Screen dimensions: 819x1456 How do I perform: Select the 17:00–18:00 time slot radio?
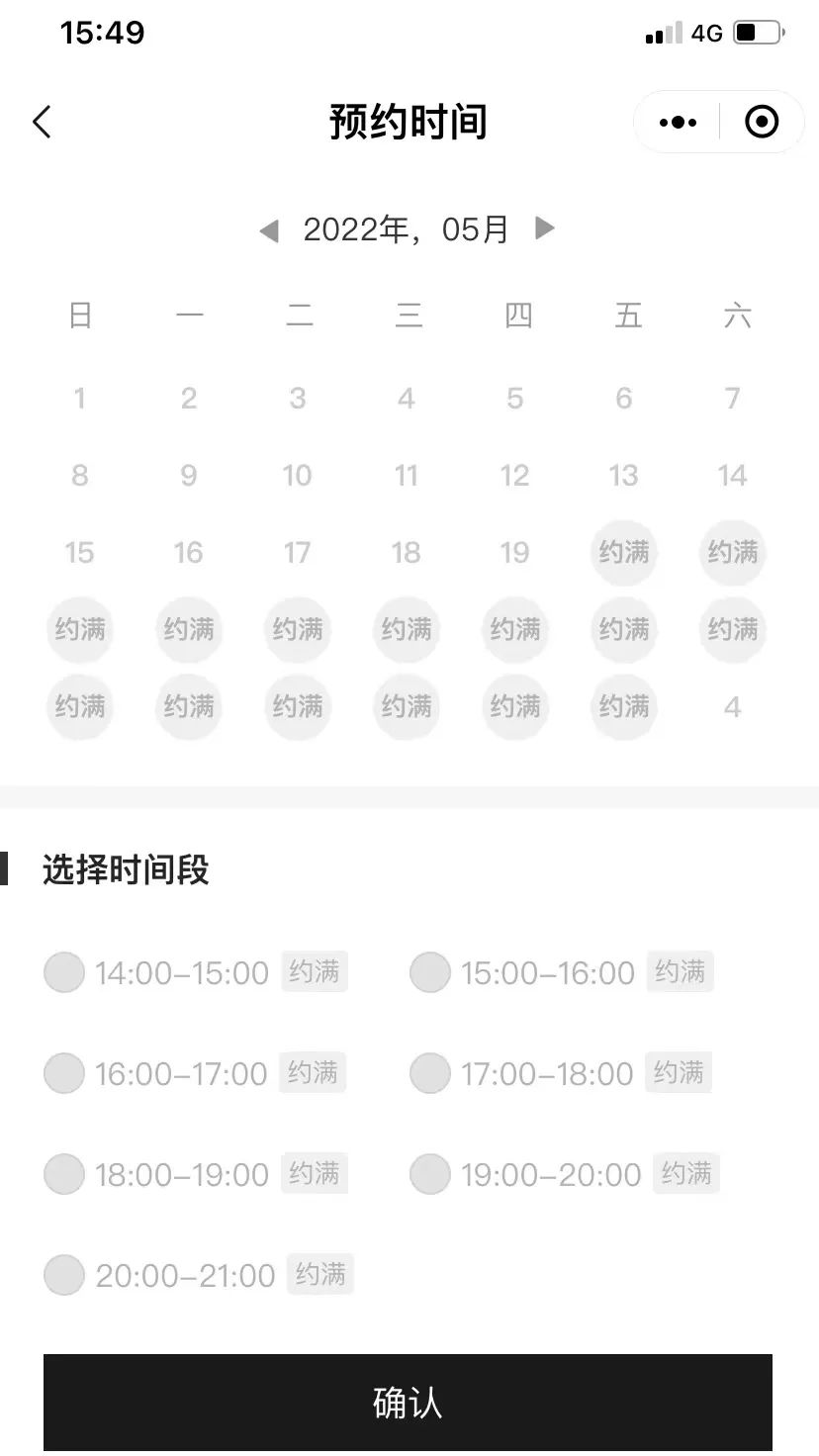click(429, 1073)
